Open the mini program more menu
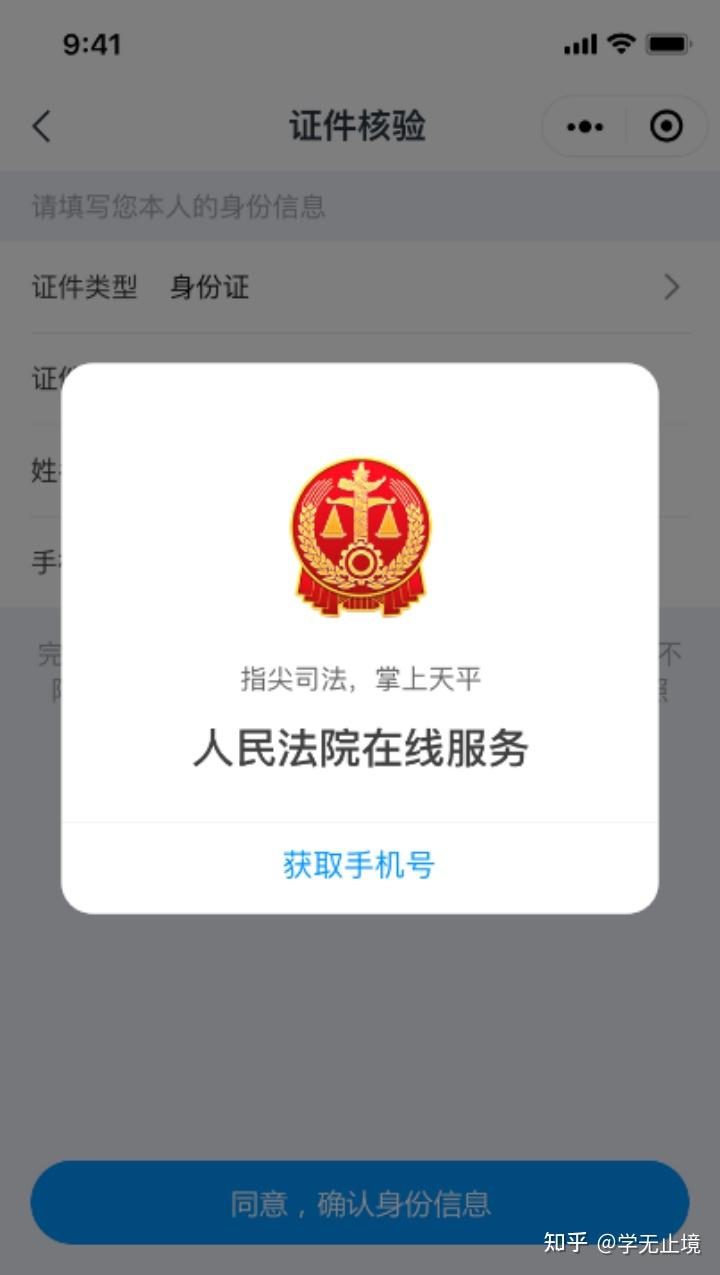 pyautogui.click(x=585, y=127)
